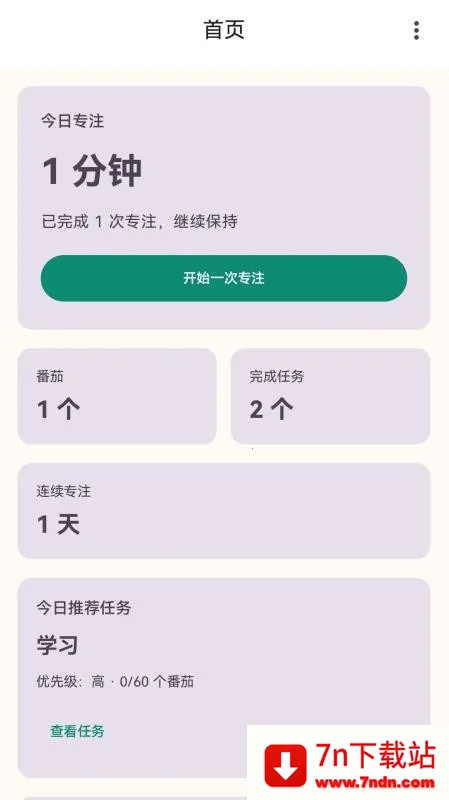Tap the 开始一次专注 button
Image resolution: width=449 pixels, height=800 pixels.
point(224,278)
